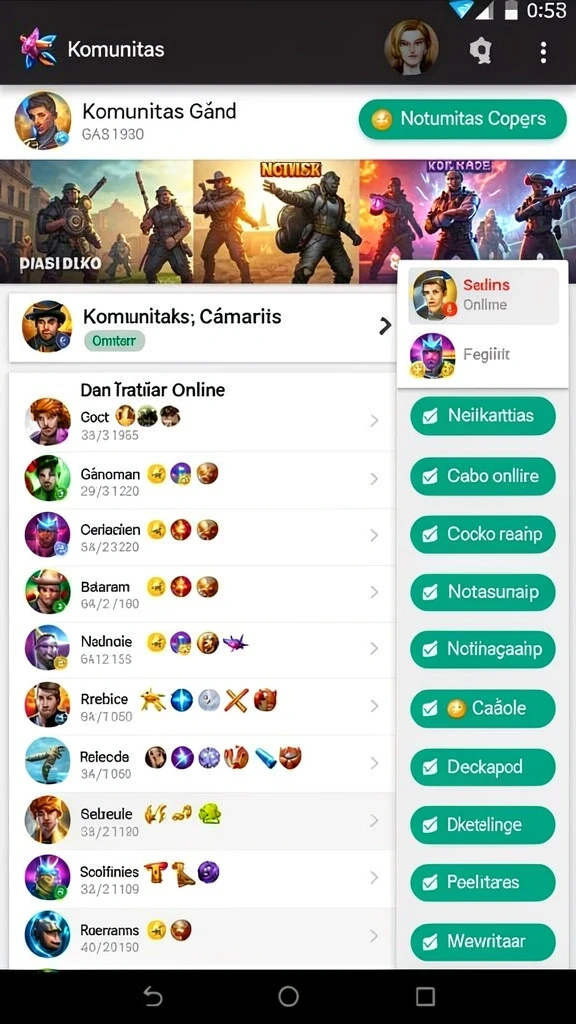Tap the Notumitas Copers button
This screenshot has height=1024, width=576.
462,119
